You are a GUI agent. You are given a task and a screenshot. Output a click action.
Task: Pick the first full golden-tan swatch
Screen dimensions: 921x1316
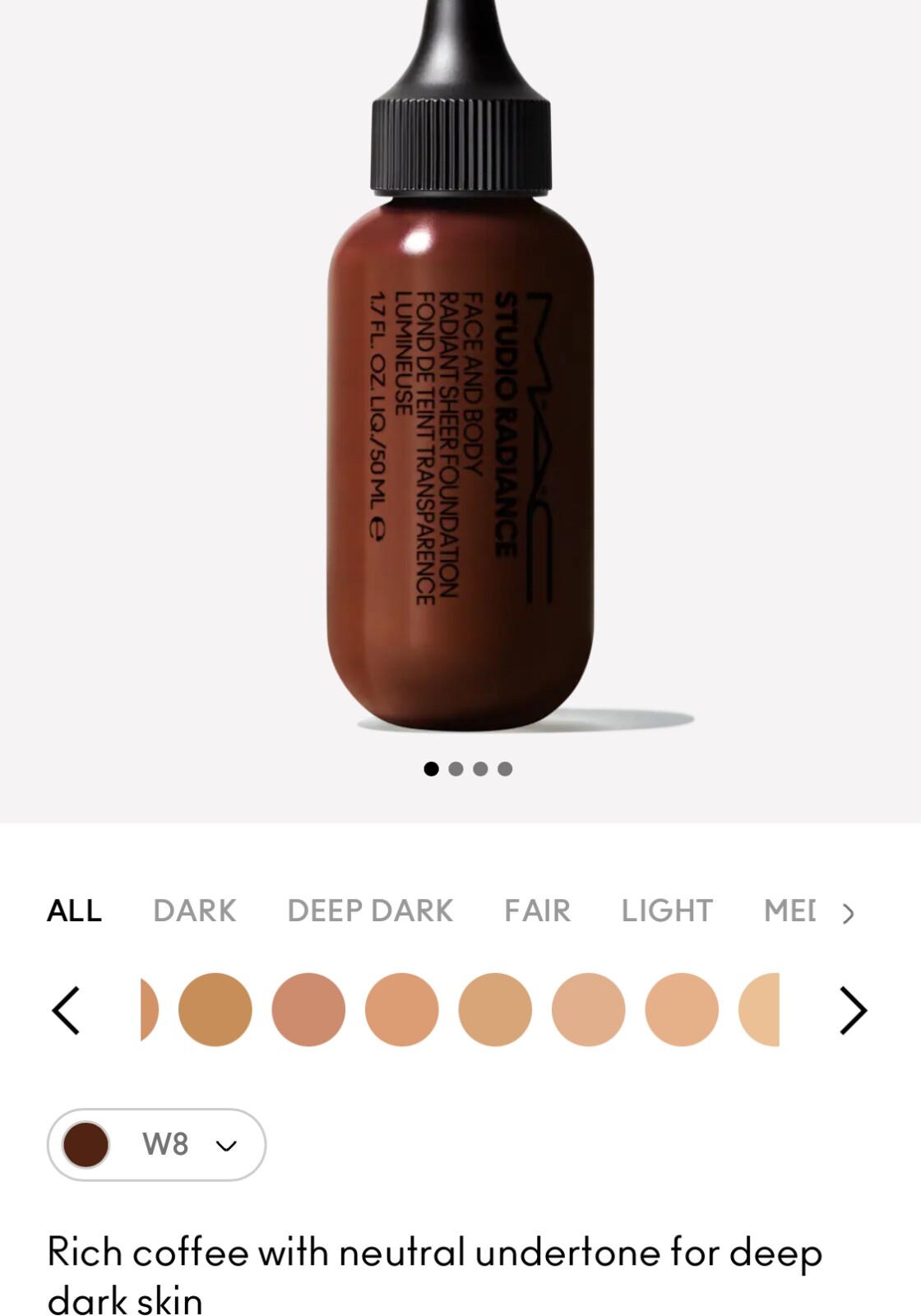pos(215,1010)
